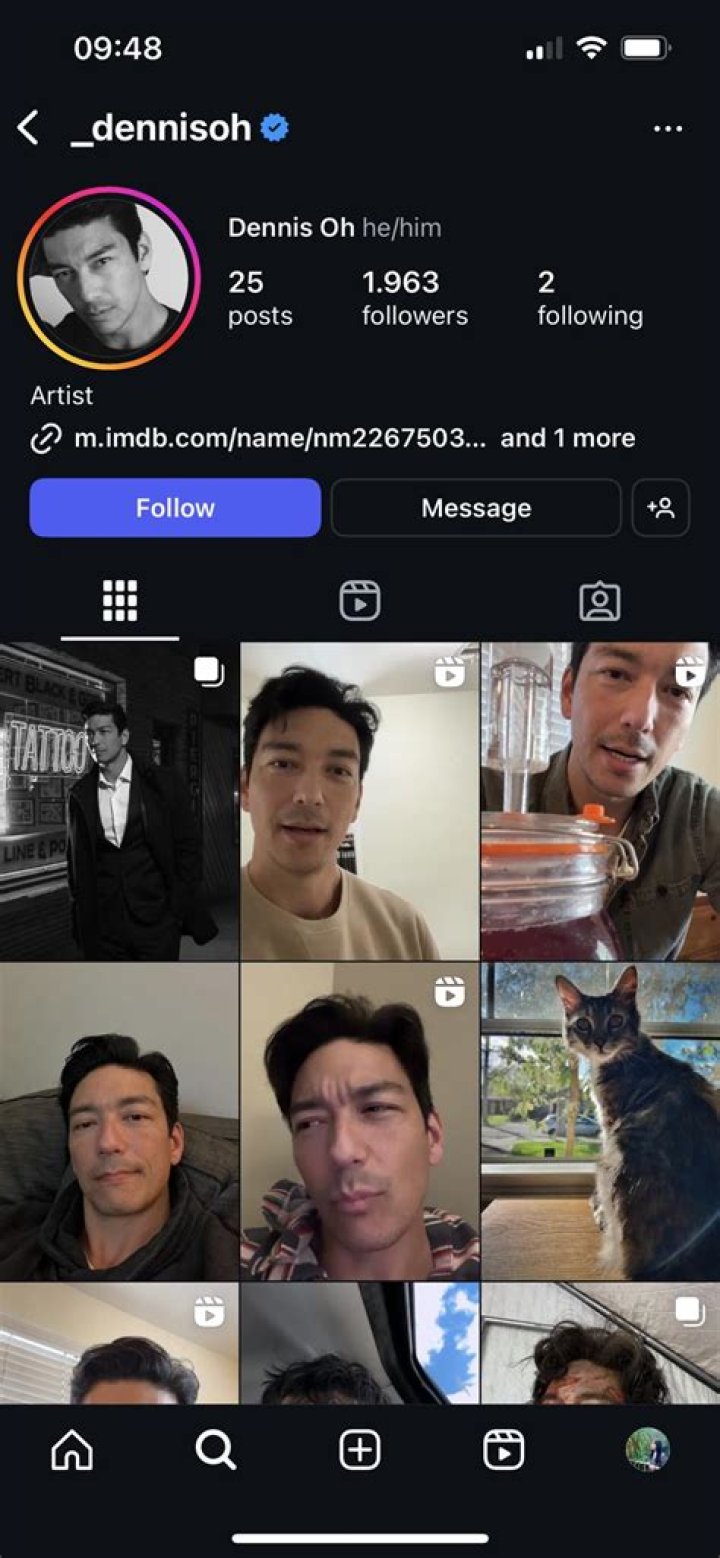The image size is (720, 1558).
Task: Open the following list
Action: pos(590,298)
